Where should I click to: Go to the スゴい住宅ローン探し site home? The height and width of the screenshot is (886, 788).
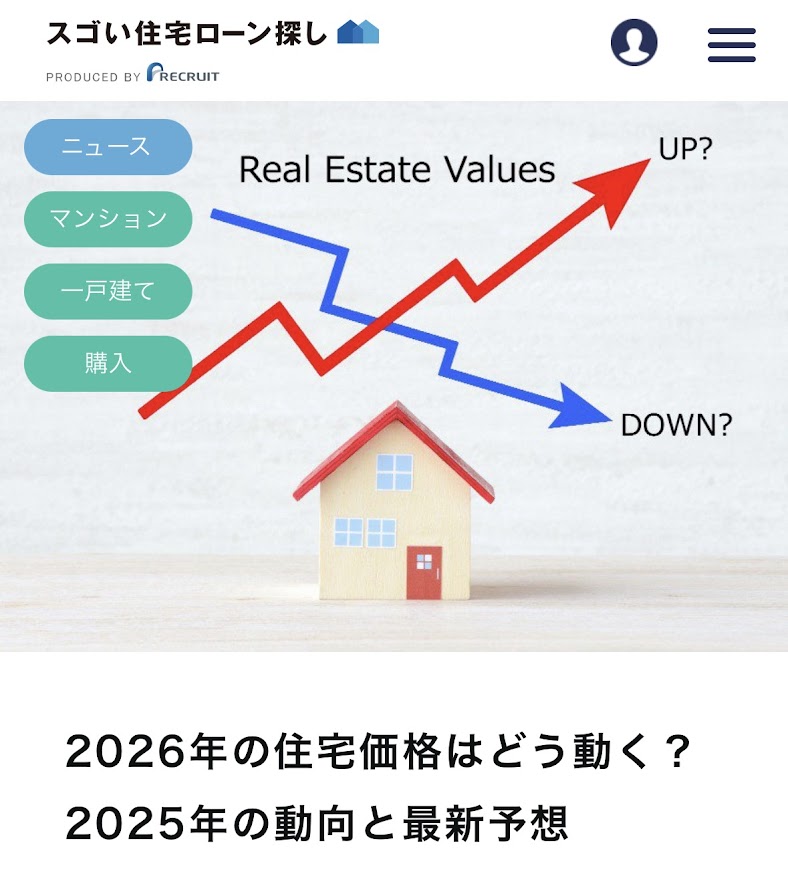tap(212, 35)
